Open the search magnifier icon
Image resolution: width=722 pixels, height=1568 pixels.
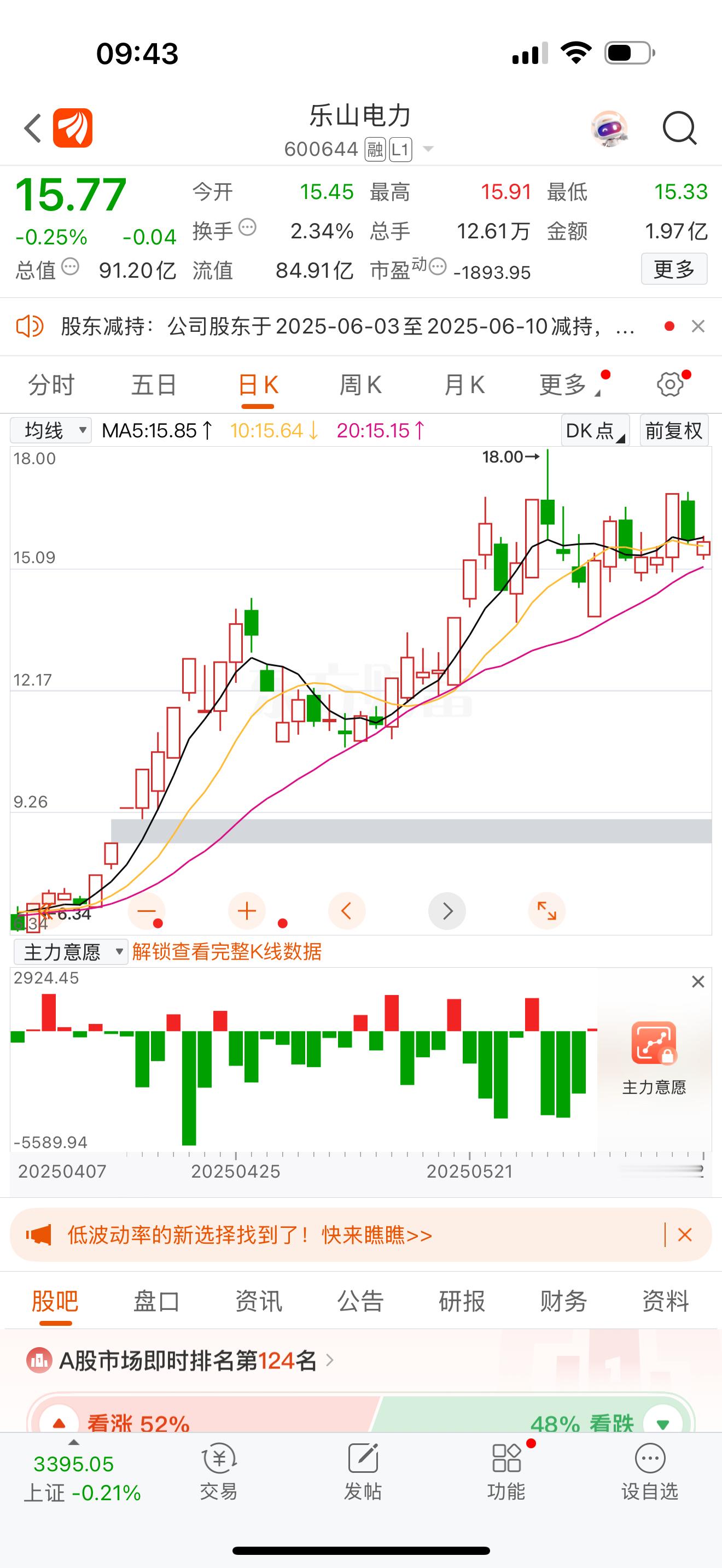(x=679, y=128)
